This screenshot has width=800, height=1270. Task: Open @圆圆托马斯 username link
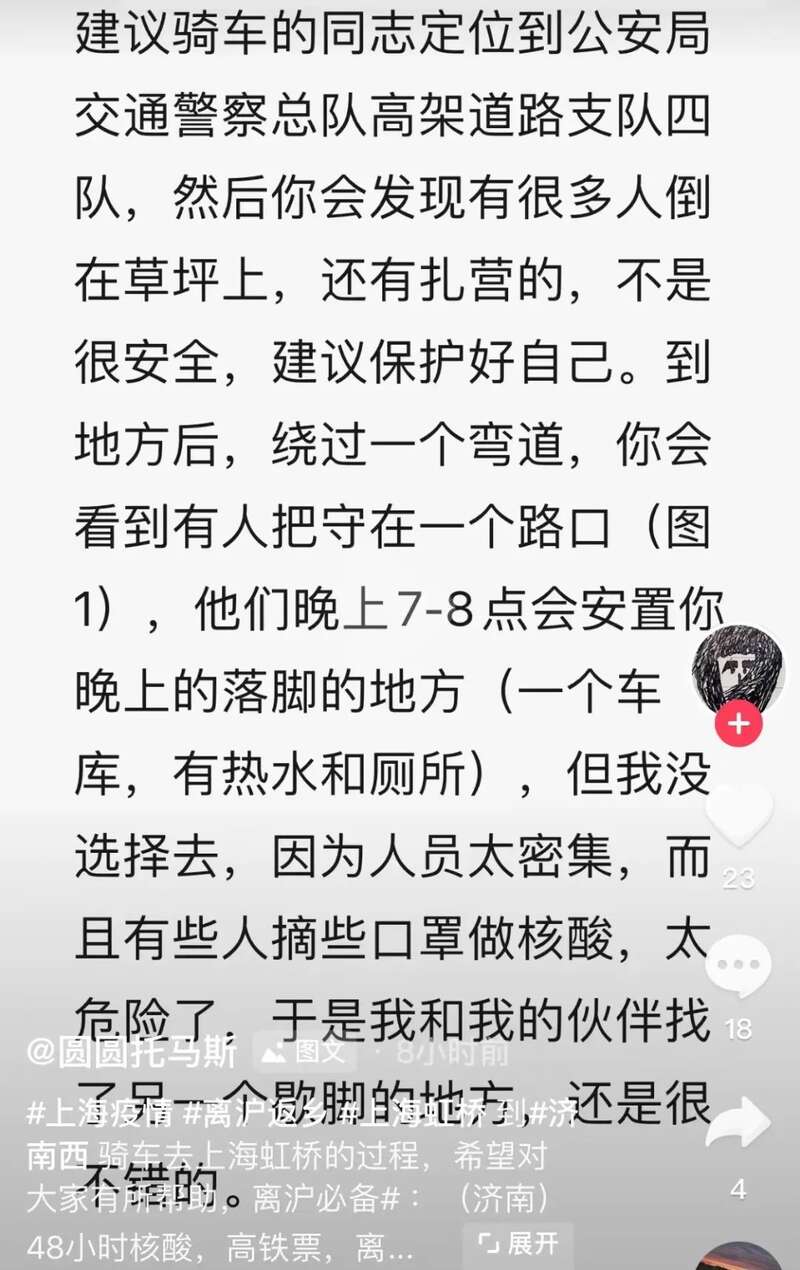132,1052
